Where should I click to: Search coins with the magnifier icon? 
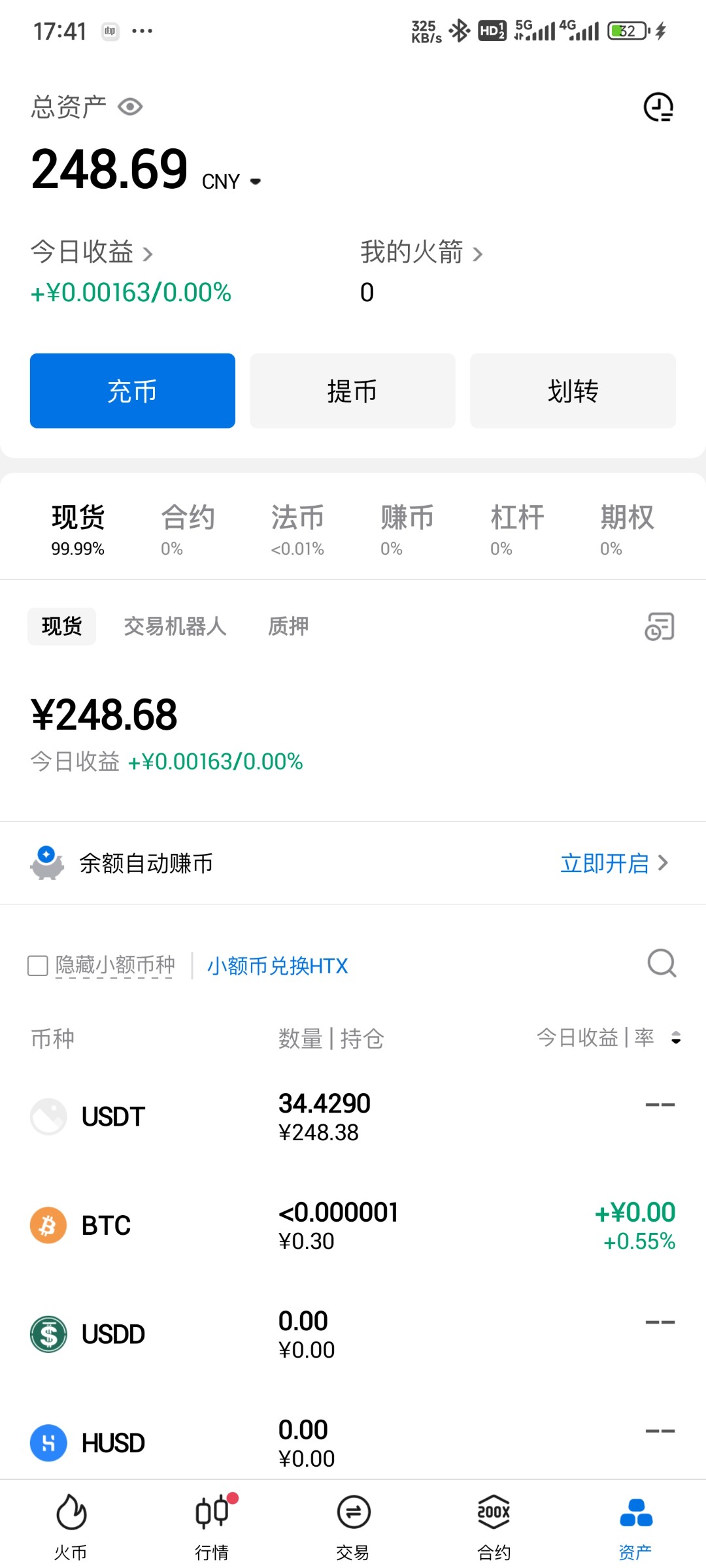(x=662, y=963)
